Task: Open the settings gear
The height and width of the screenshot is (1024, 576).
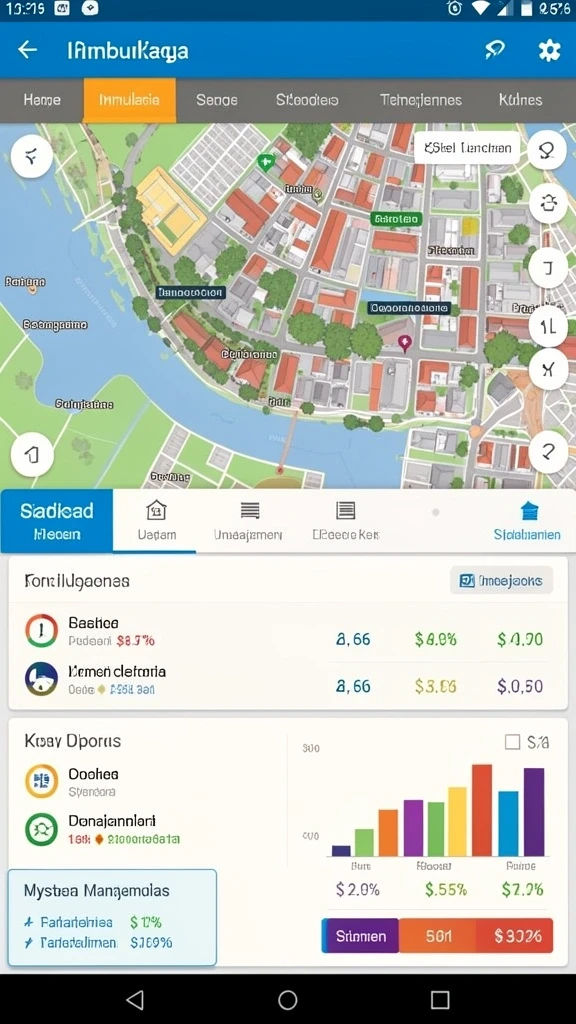Action: [x=549, y=50]
